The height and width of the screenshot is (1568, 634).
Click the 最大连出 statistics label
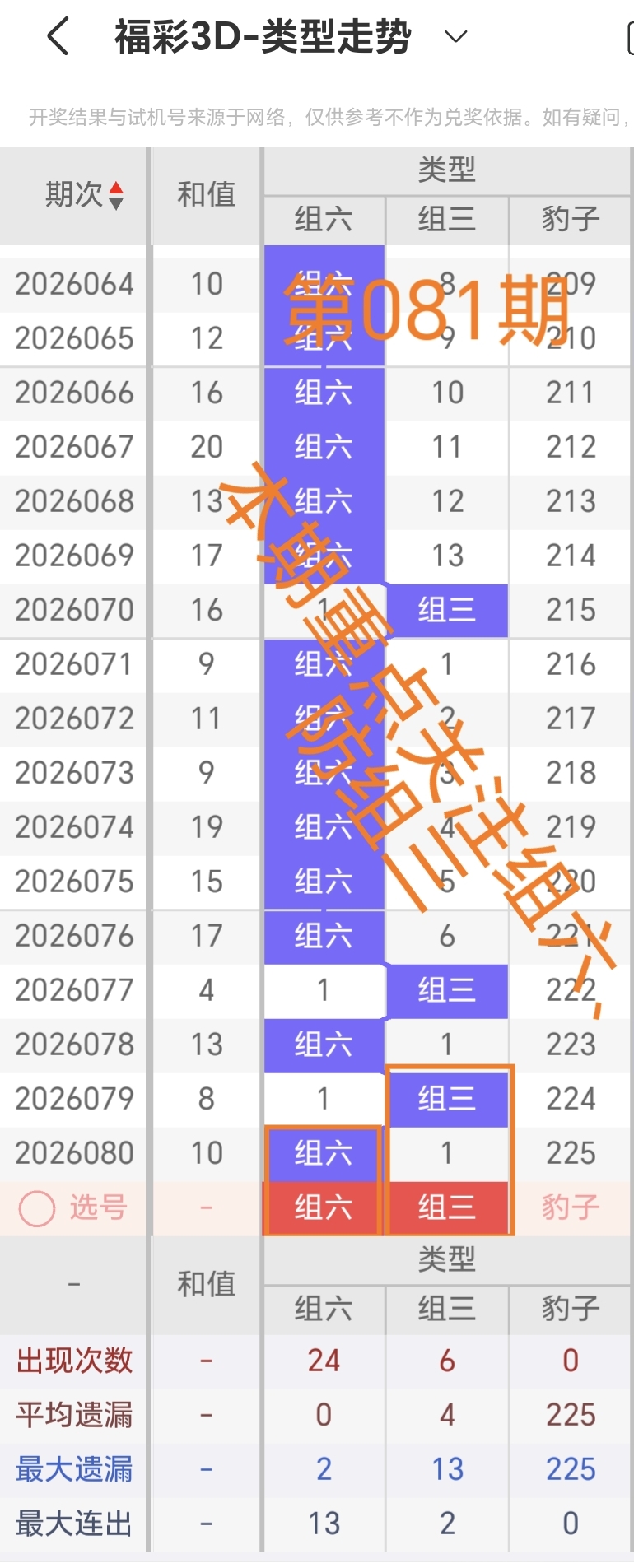[x=74, y=1523]
